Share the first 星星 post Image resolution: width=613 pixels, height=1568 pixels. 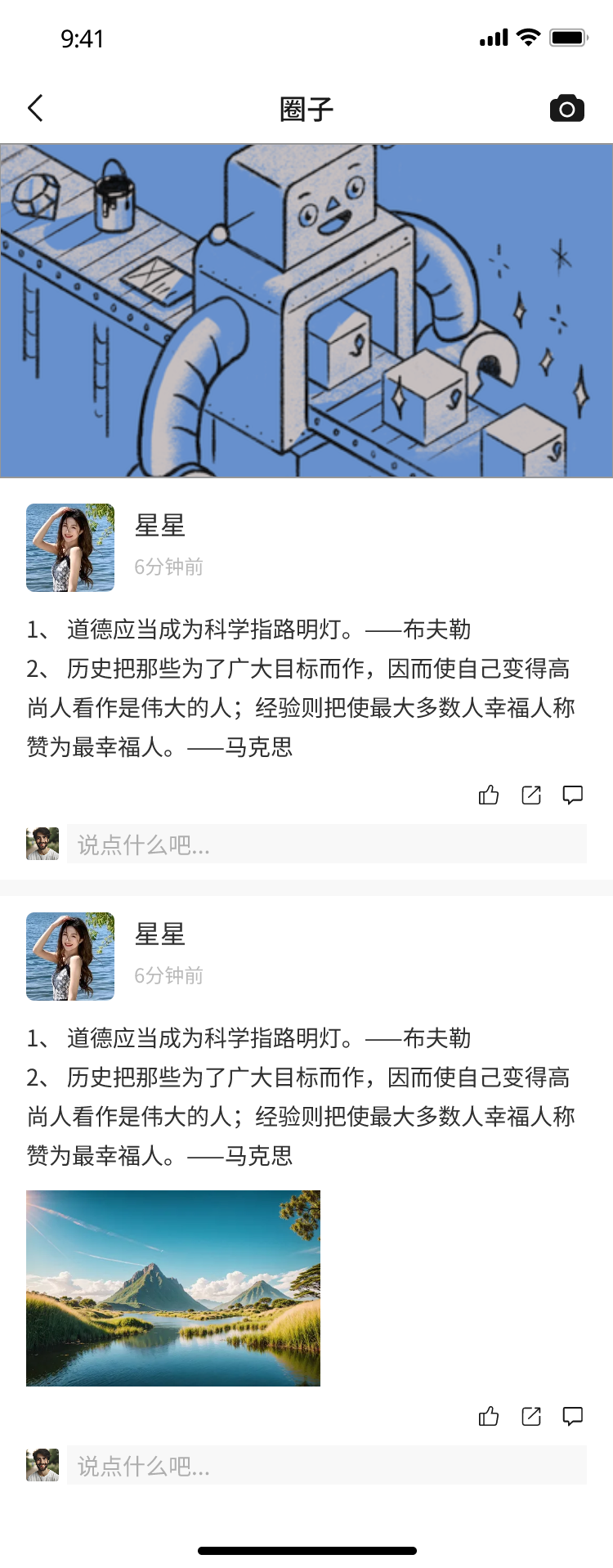531,795
